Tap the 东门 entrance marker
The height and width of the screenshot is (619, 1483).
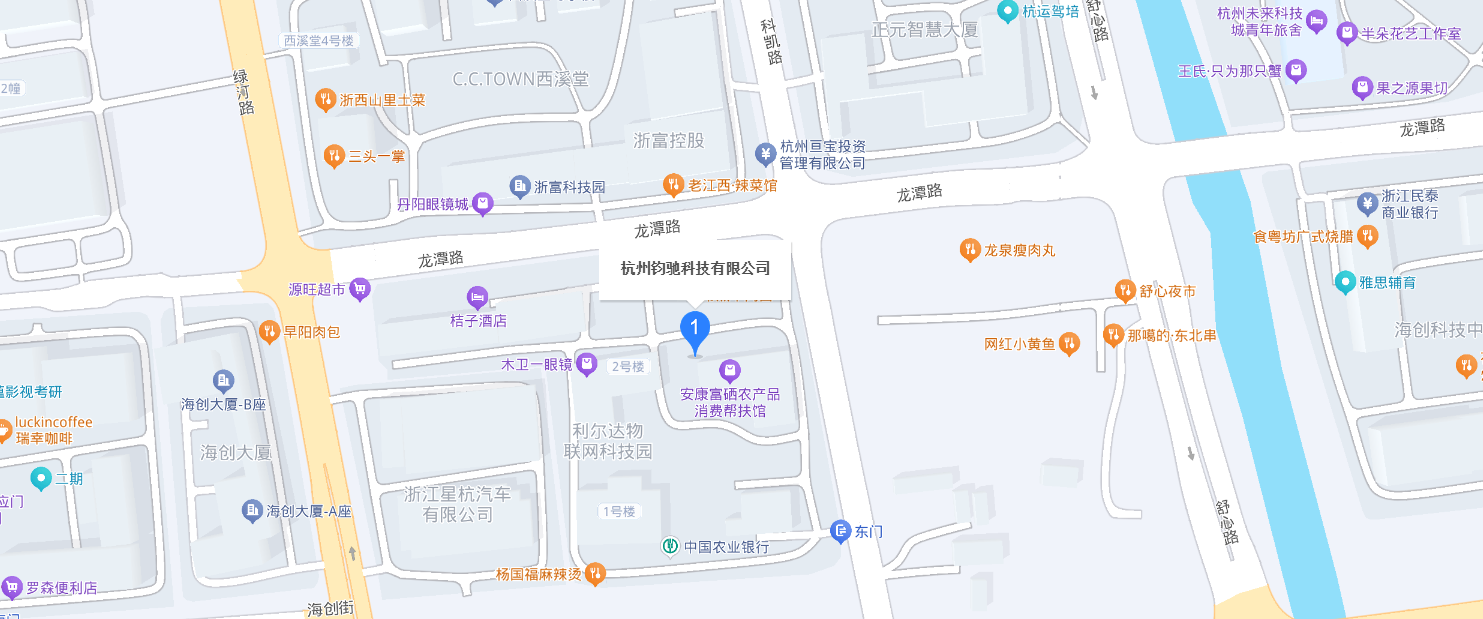coord(842,531)
